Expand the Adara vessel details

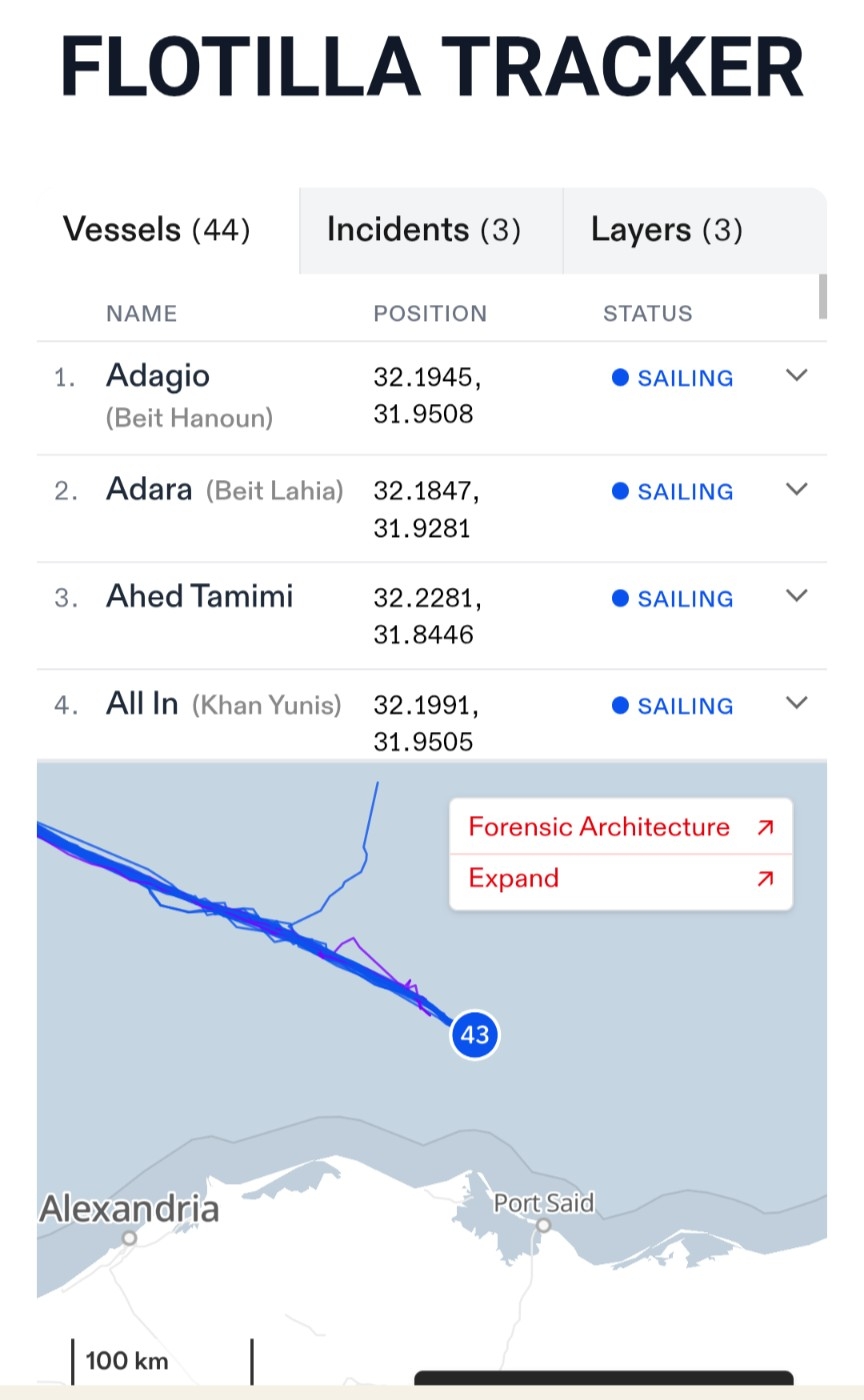(x=796, y=489)
